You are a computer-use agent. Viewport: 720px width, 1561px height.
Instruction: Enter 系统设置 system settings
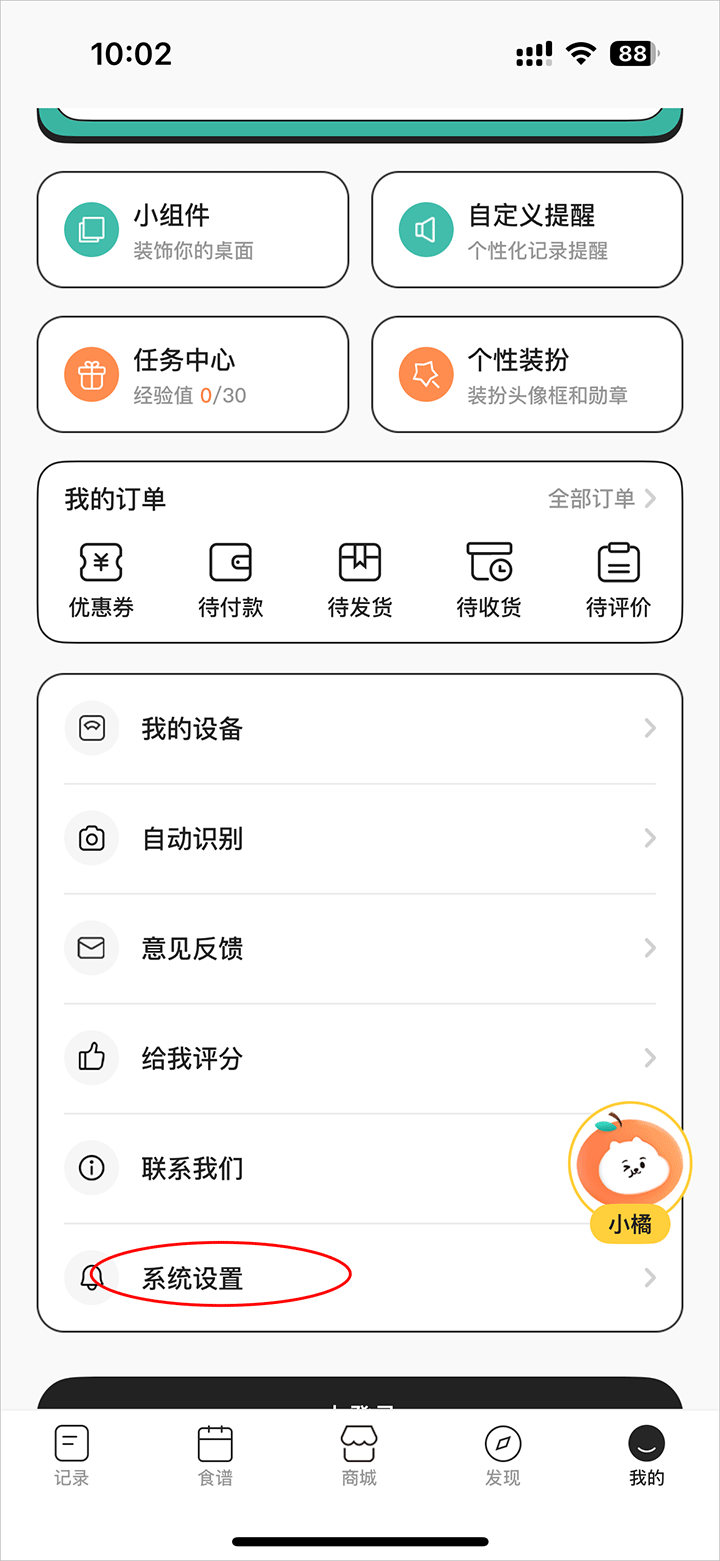[360, 1278]
